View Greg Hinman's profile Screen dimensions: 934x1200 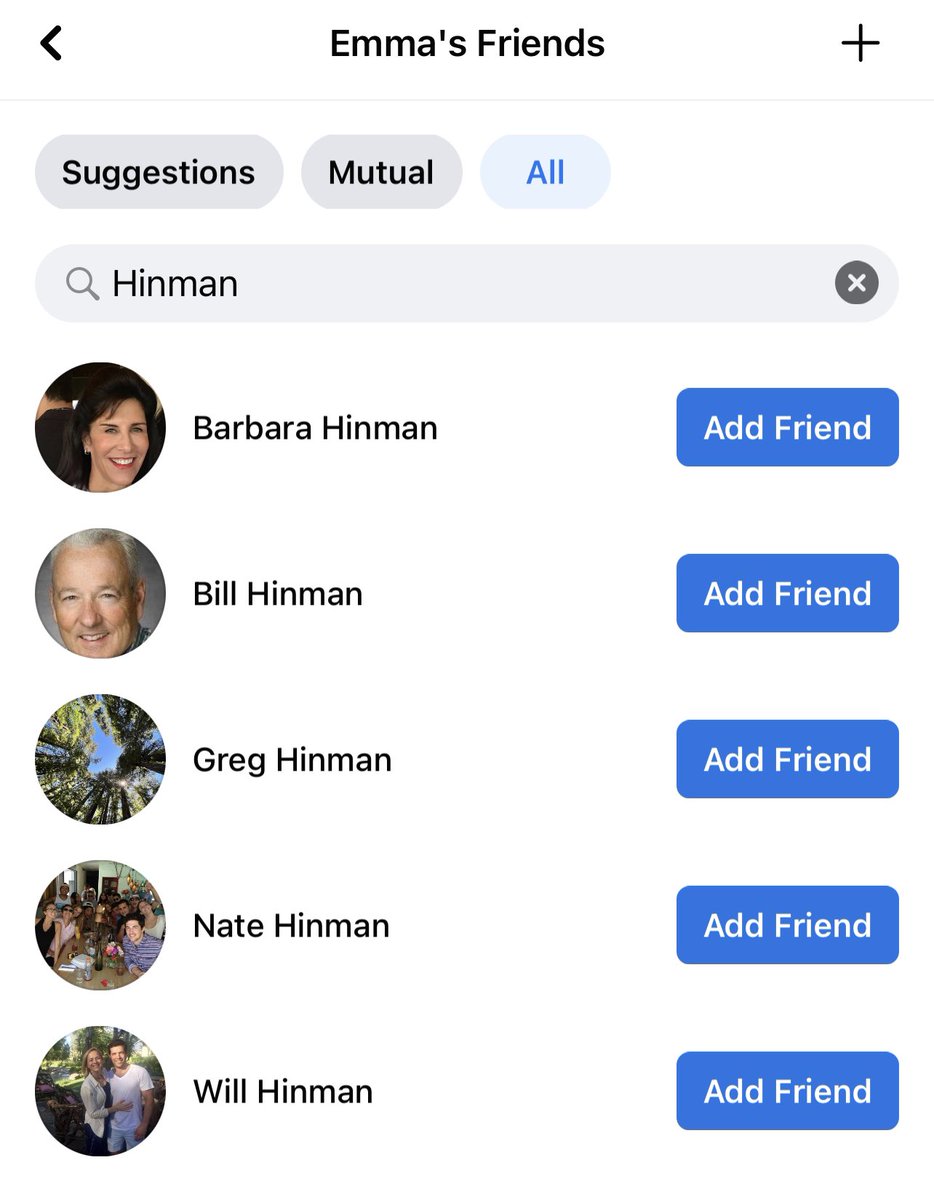pyautogui.click(x=291, y=760)
